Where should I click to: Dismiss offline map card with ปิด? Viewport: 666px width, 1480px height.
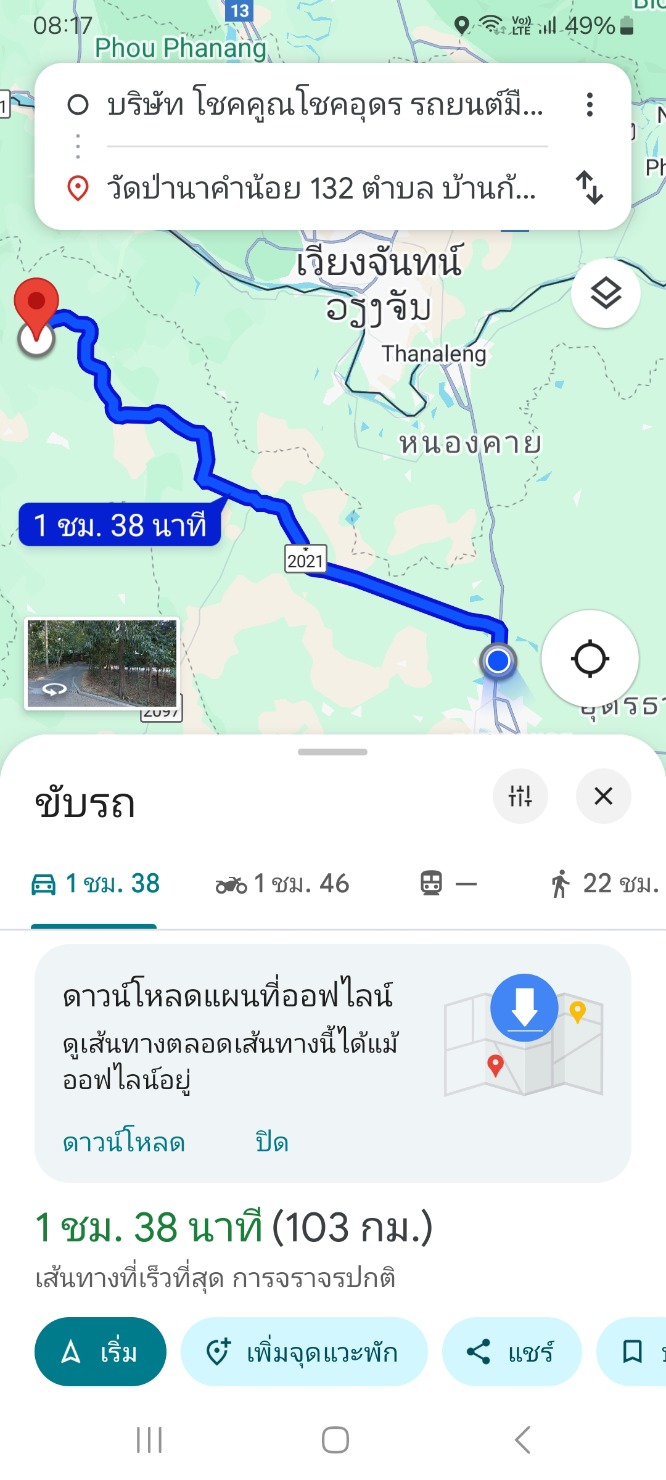(272, 1142)
